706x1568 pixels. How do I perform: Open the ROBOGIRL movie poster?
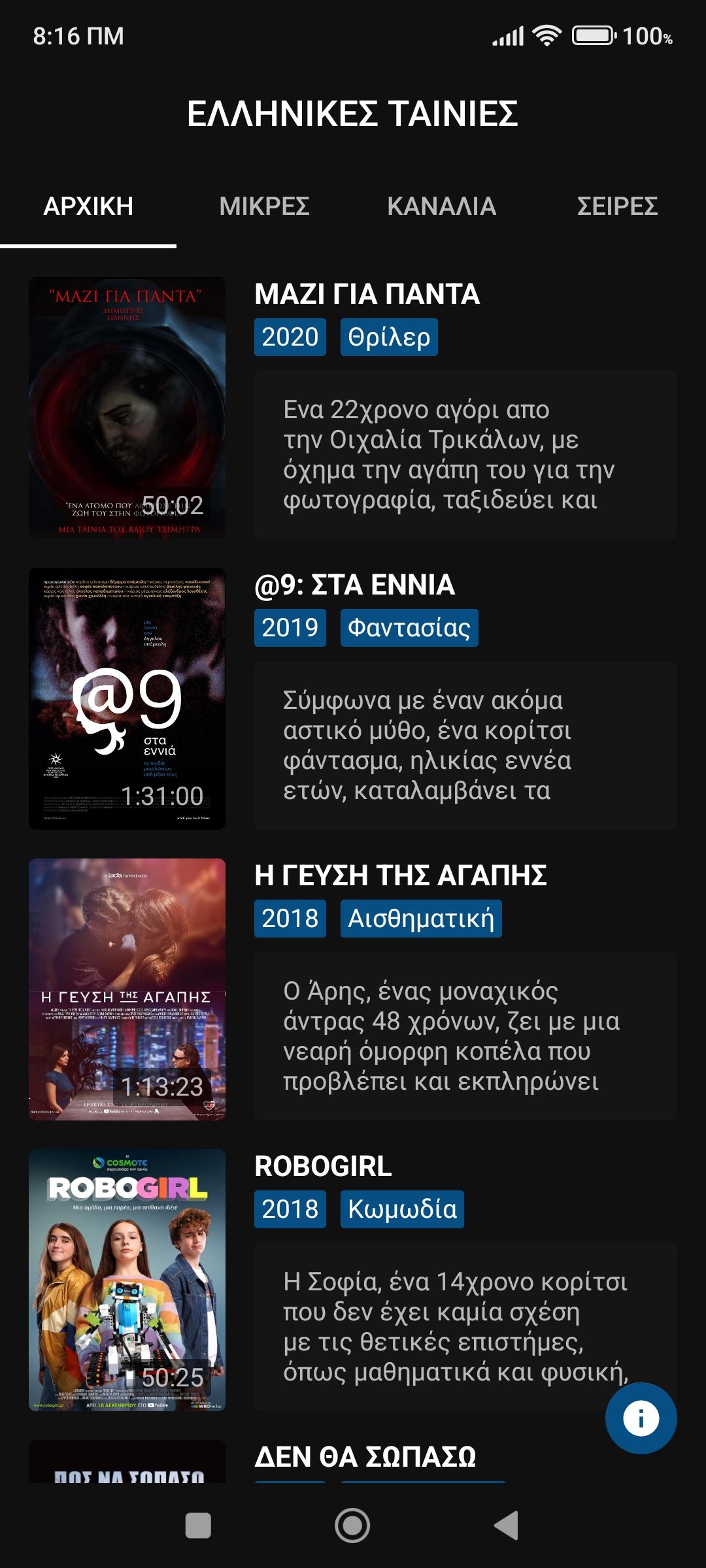pos(127,1280)
